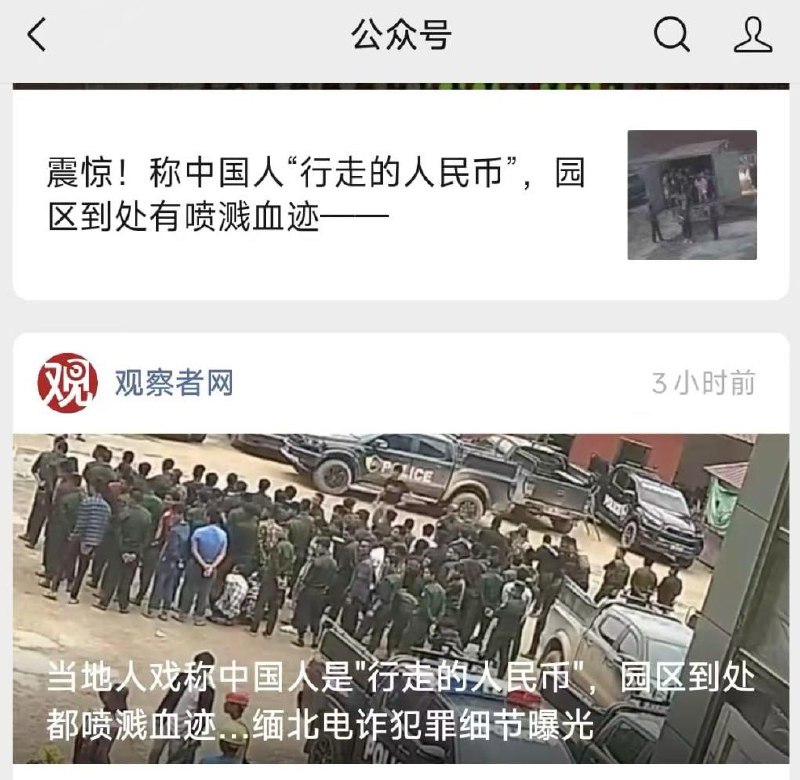Open the profile icon in the header
800x780 pixels.
(x=752, y=36)
